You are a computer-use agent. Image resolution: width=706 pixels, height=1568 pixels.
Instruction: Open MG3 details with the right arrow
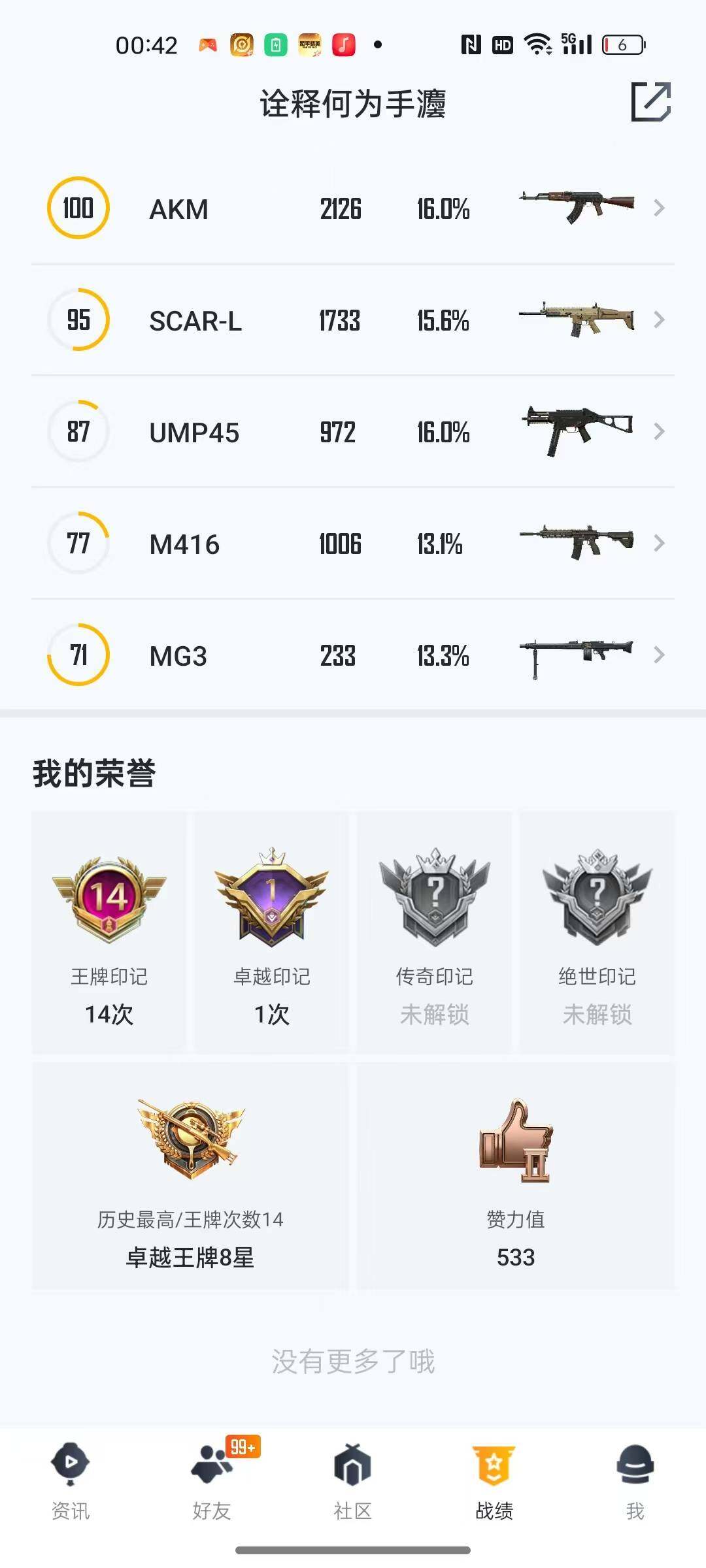pyautogui.click(x=659, y=656)
